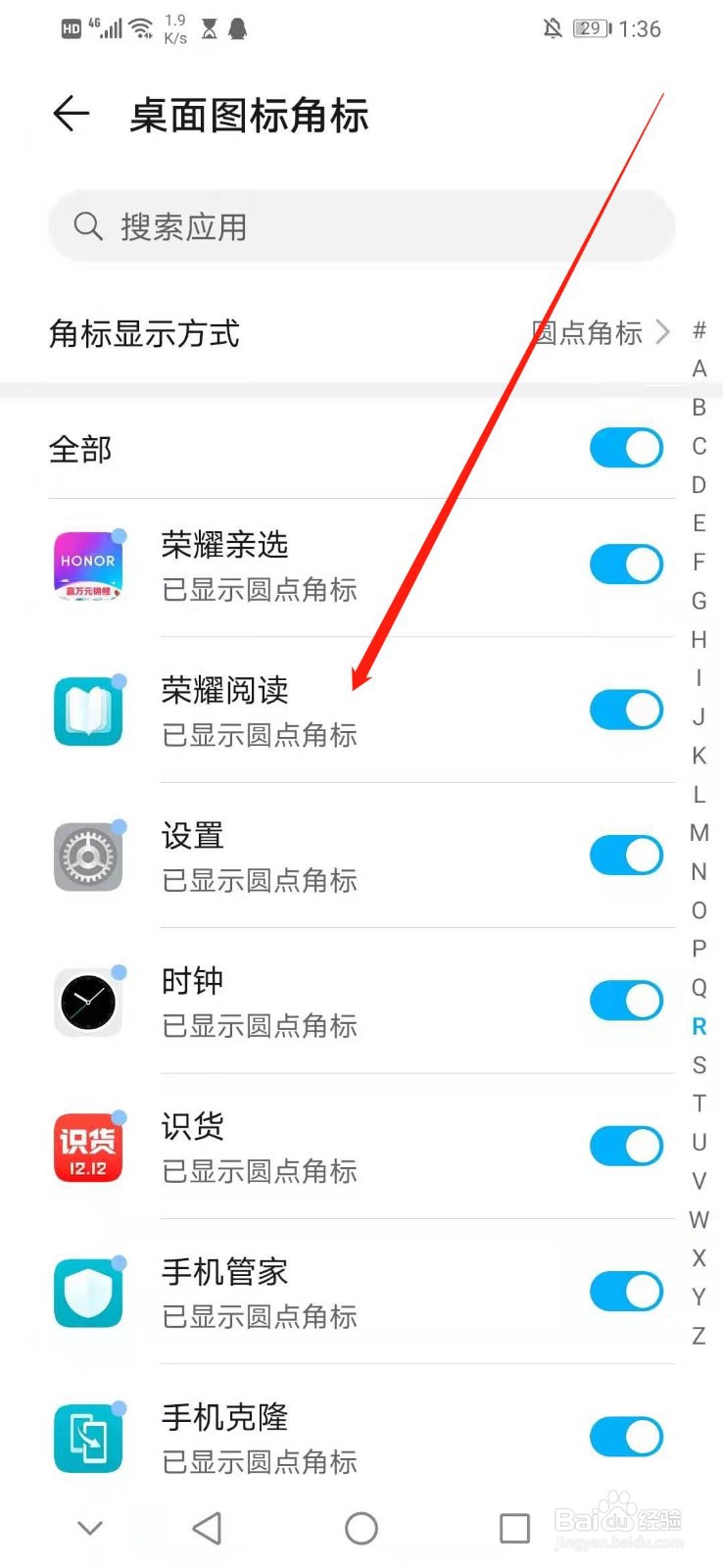Select the 手机克隆 phone clone icon
The height and width of the screenshot is (1568, 723).
(88, 1435)
